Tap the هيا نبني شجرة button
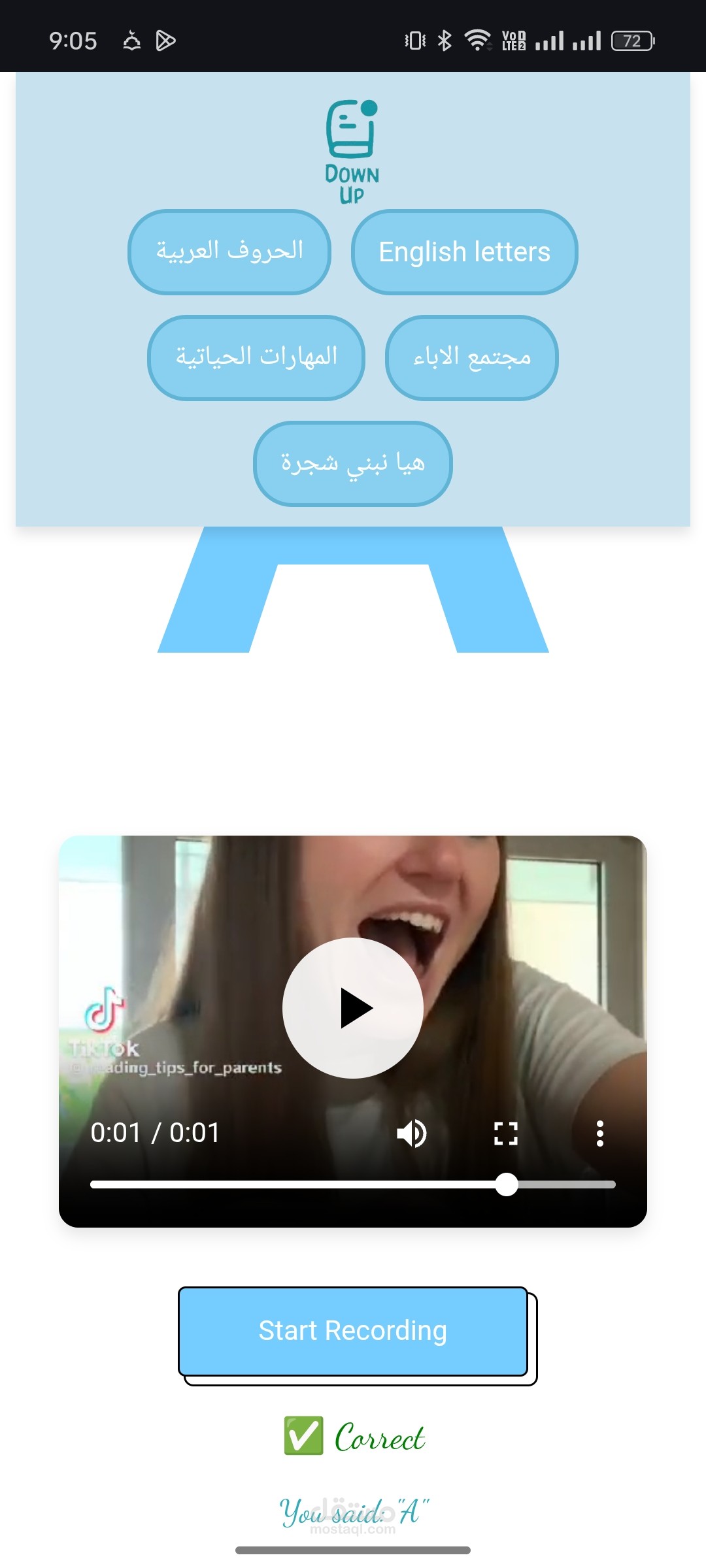 (x=353, y=464)
